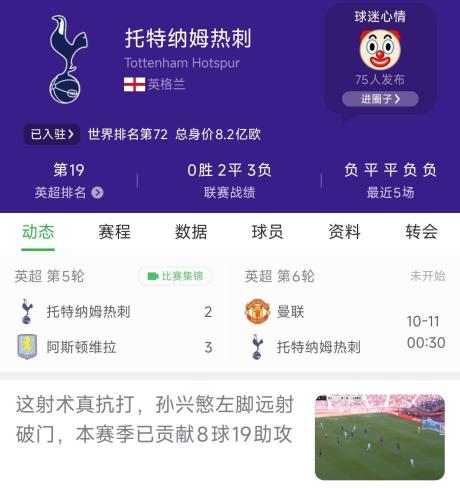460x489 pixels.
Task: View the 转会 tab
Action: point(421,232)
